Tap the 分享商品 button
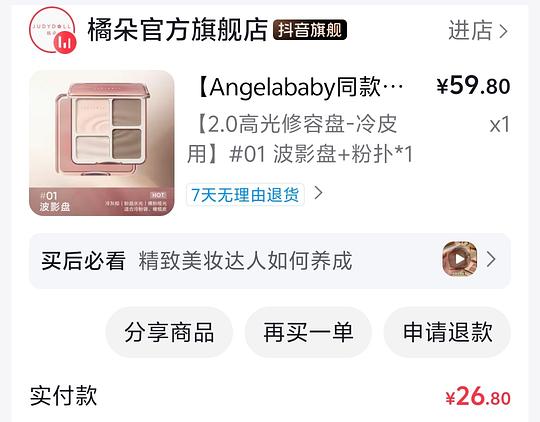540x422 pixels. [169, 332]
